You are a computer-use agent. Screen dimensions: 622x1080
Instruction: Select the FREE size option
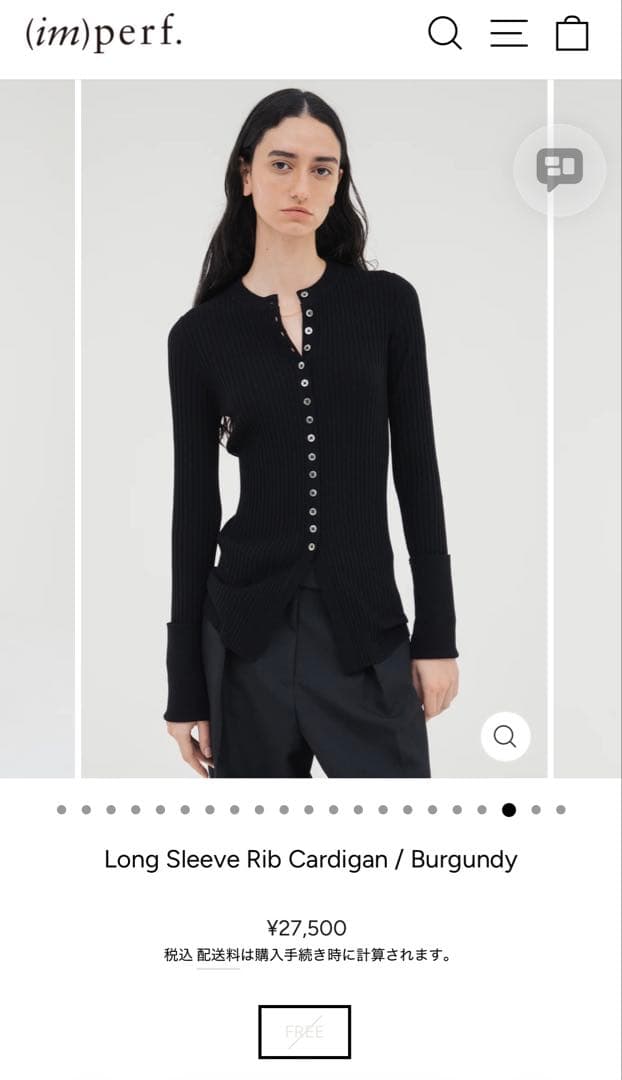point(304,1031)
